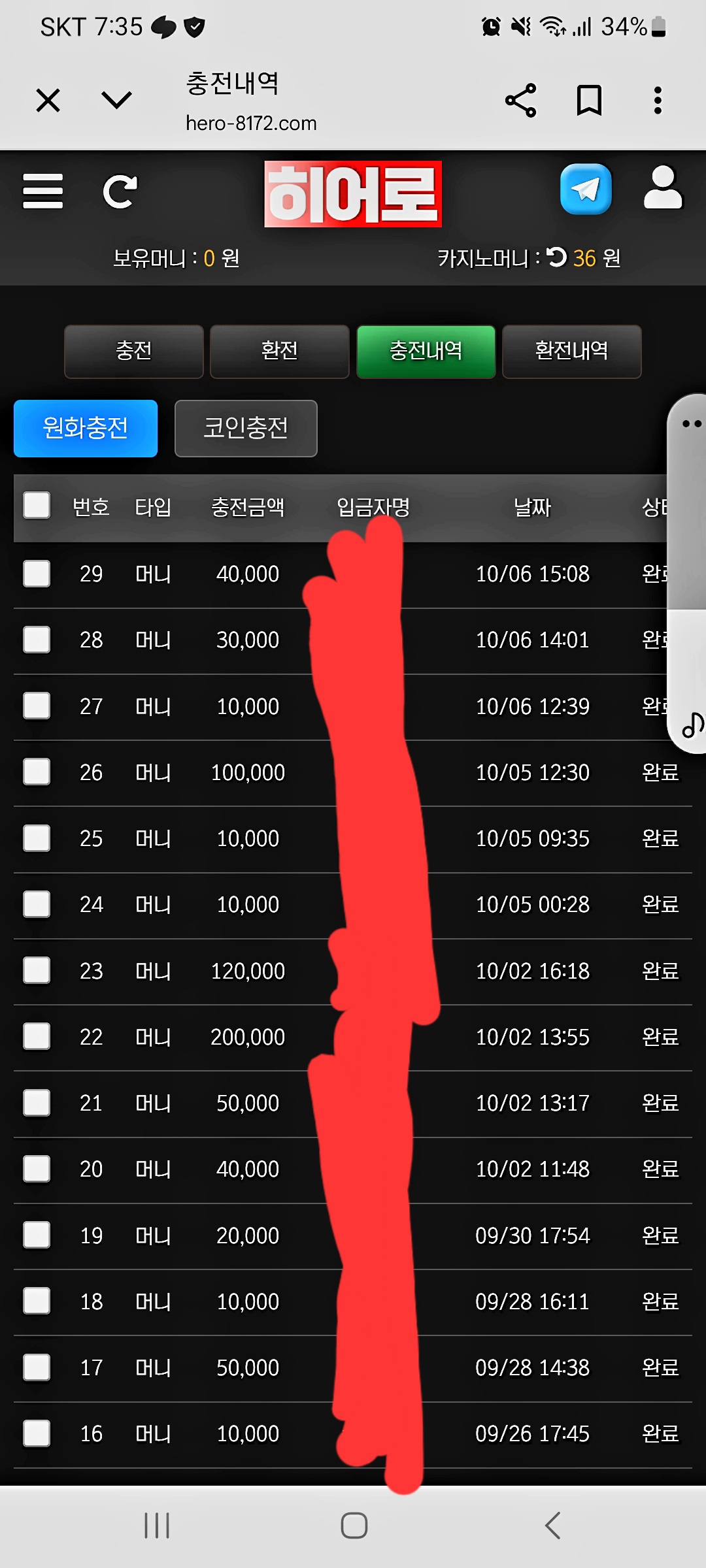
Task: Refresh the 카지노머니 balance
Action: click(x=557, y=257)
